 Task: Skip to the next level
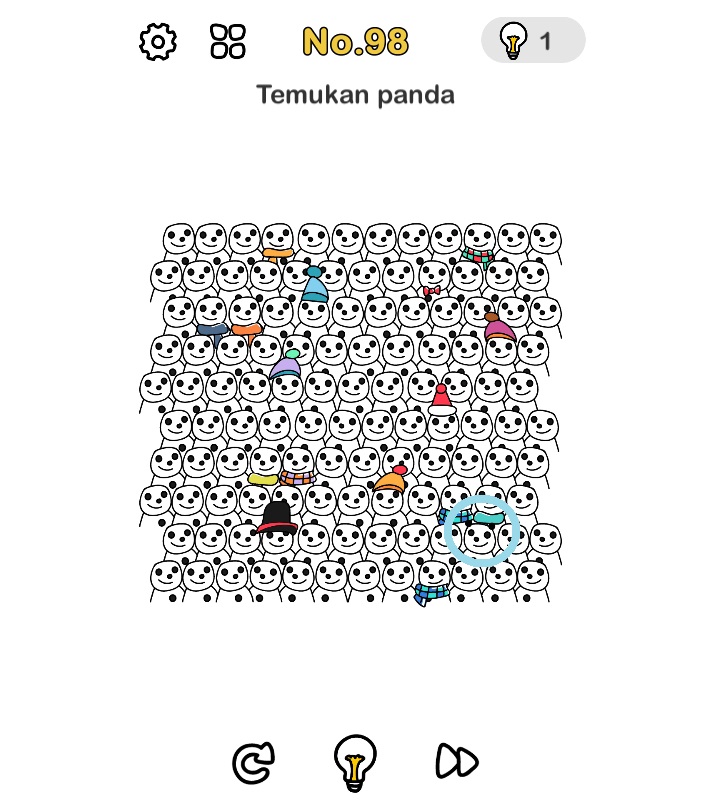coord(457,762)
